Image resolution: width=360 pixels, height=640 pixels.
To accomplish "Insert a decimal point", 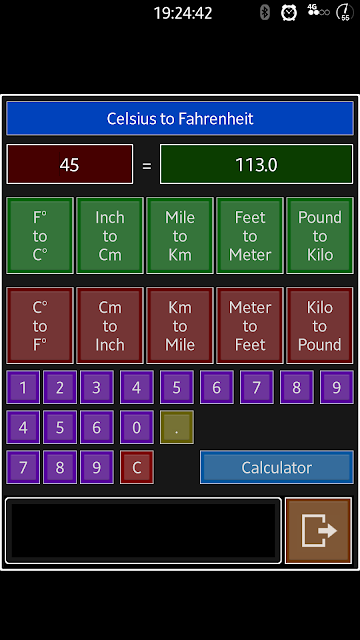I will coord(177,427).
